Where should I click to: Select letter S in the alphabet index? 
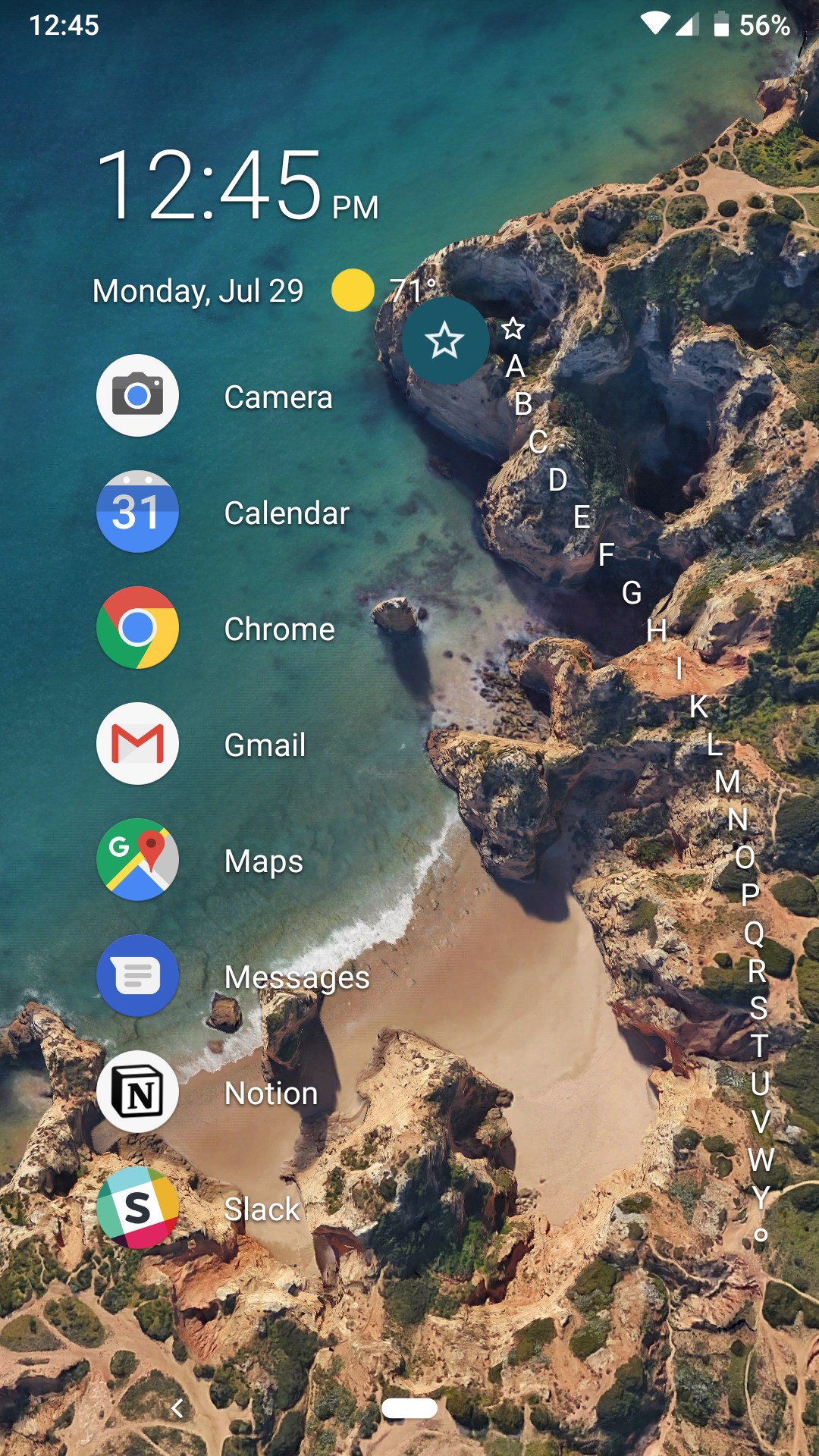pyautogui.click(x=758, y=1008)
